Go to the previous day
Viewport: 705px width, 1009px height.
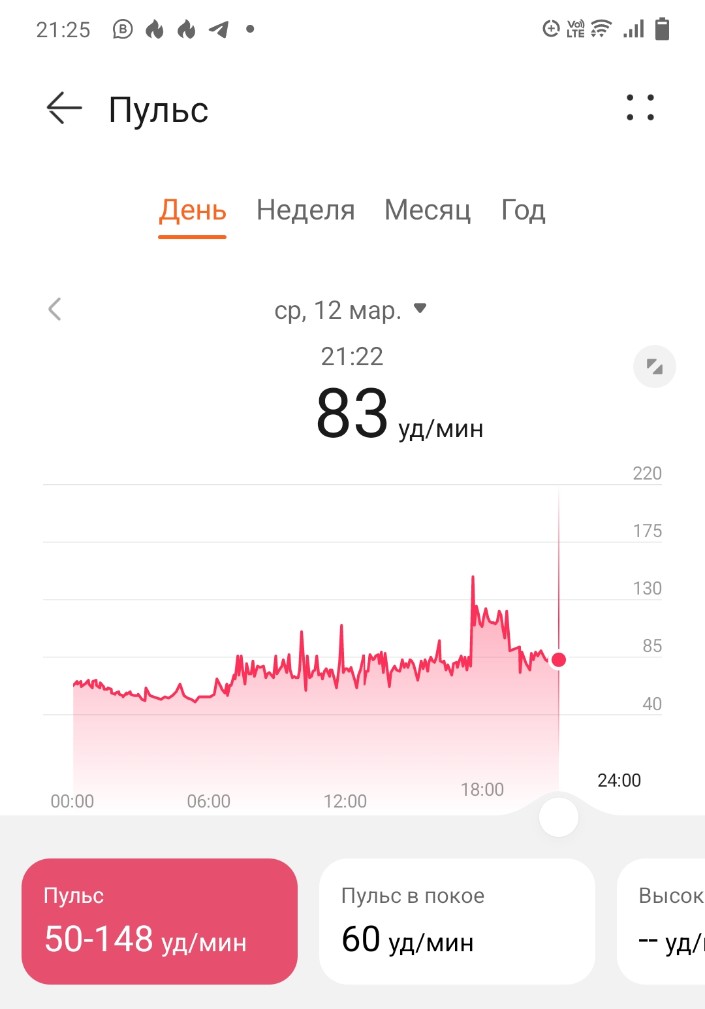coord(55,310)
